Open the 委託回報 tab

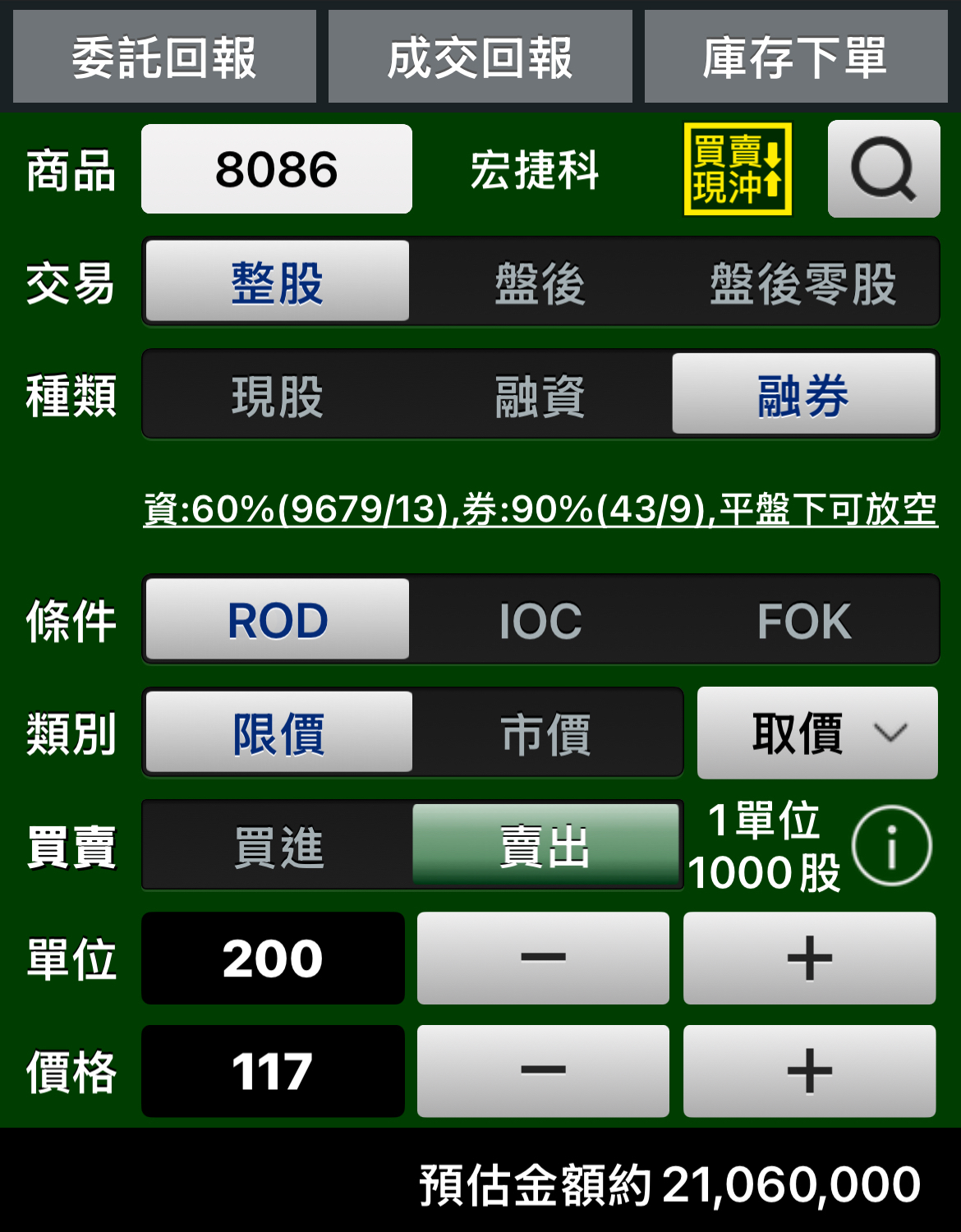[164, 57]
